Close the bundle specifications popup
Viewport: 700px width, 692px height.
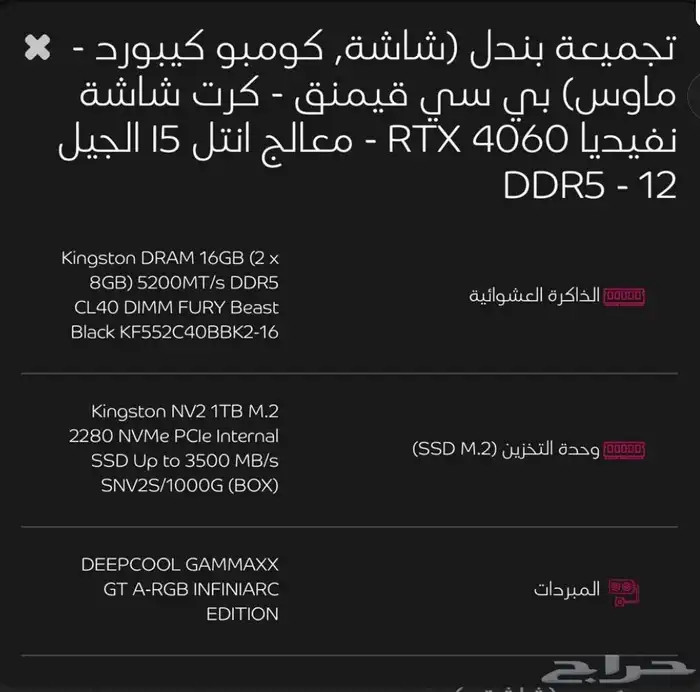(x=37, y=47)
